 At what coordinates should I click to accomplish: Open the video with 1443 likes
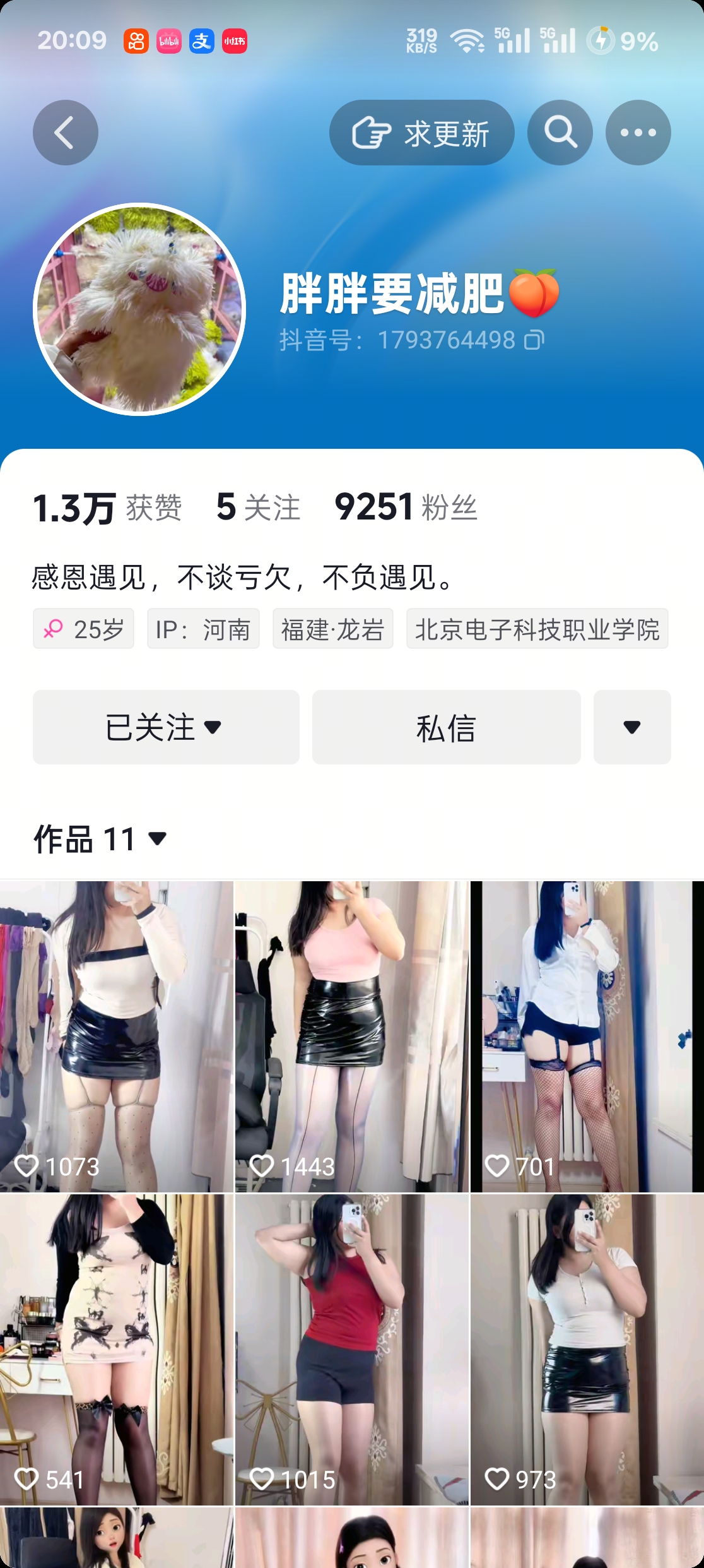[352, 1035]
